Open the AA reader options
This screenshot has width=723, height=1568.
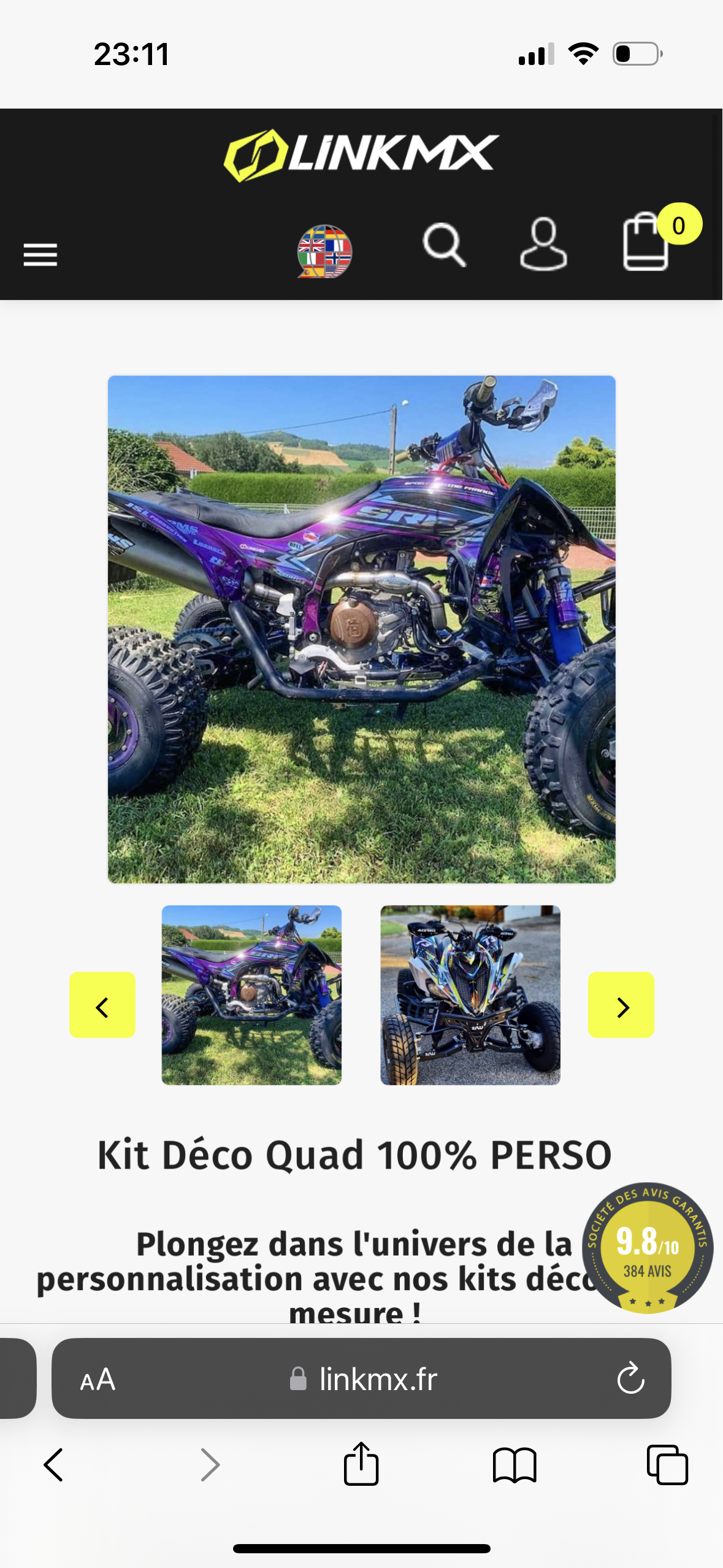98,1379
